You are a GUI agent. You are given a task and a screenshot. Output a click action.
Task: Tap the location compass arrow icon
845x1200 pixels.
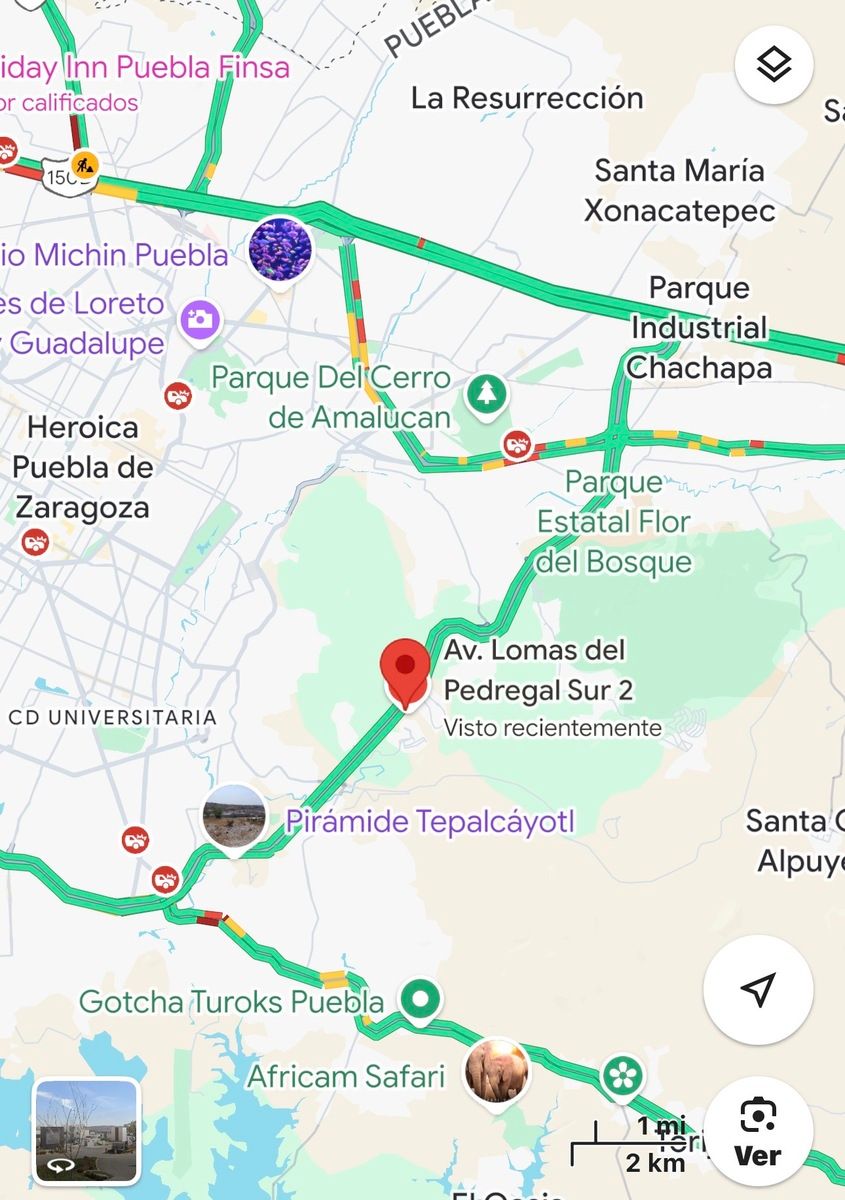(758, 989)
